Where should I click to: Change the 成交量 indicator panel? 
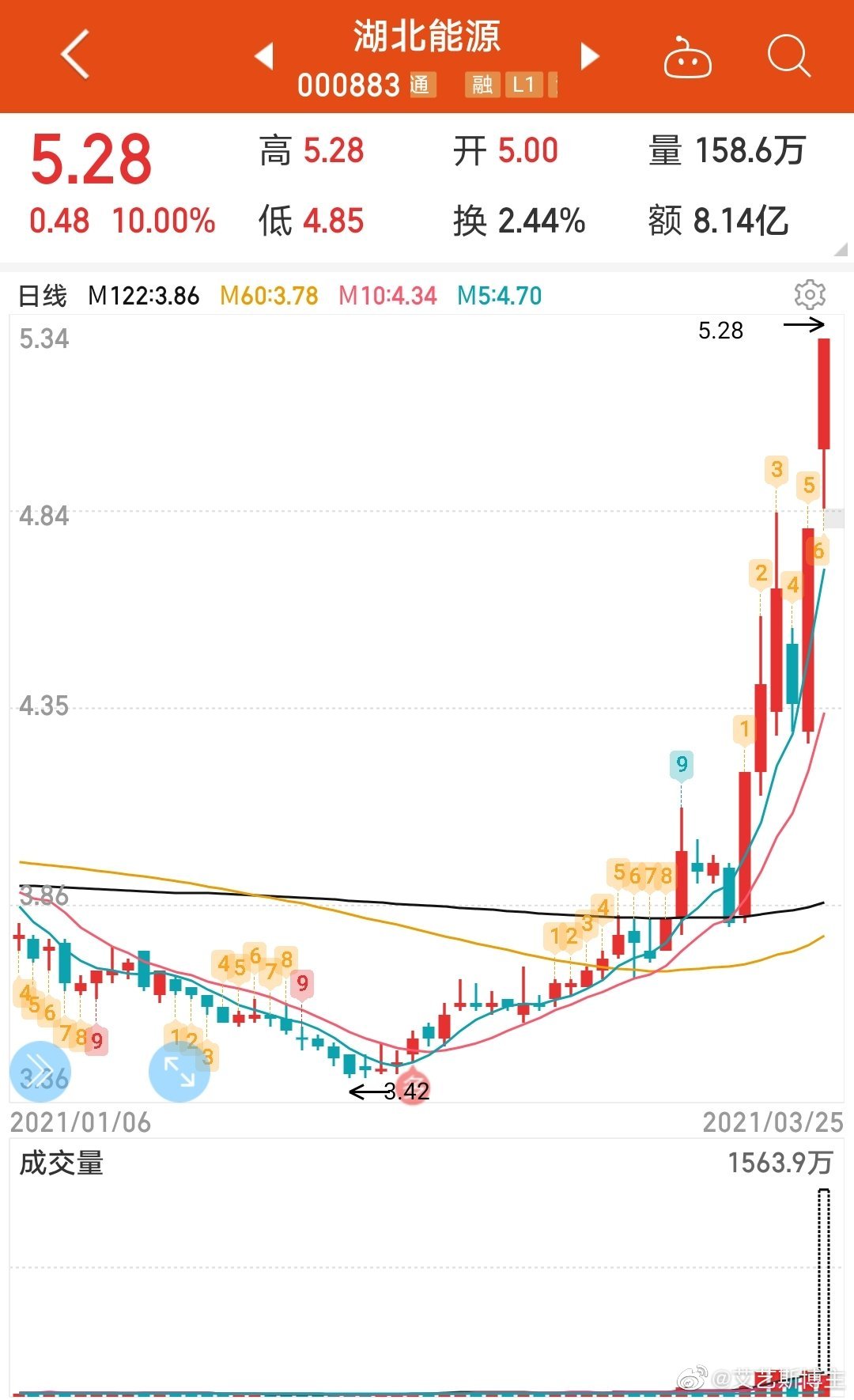[62, 1164]
